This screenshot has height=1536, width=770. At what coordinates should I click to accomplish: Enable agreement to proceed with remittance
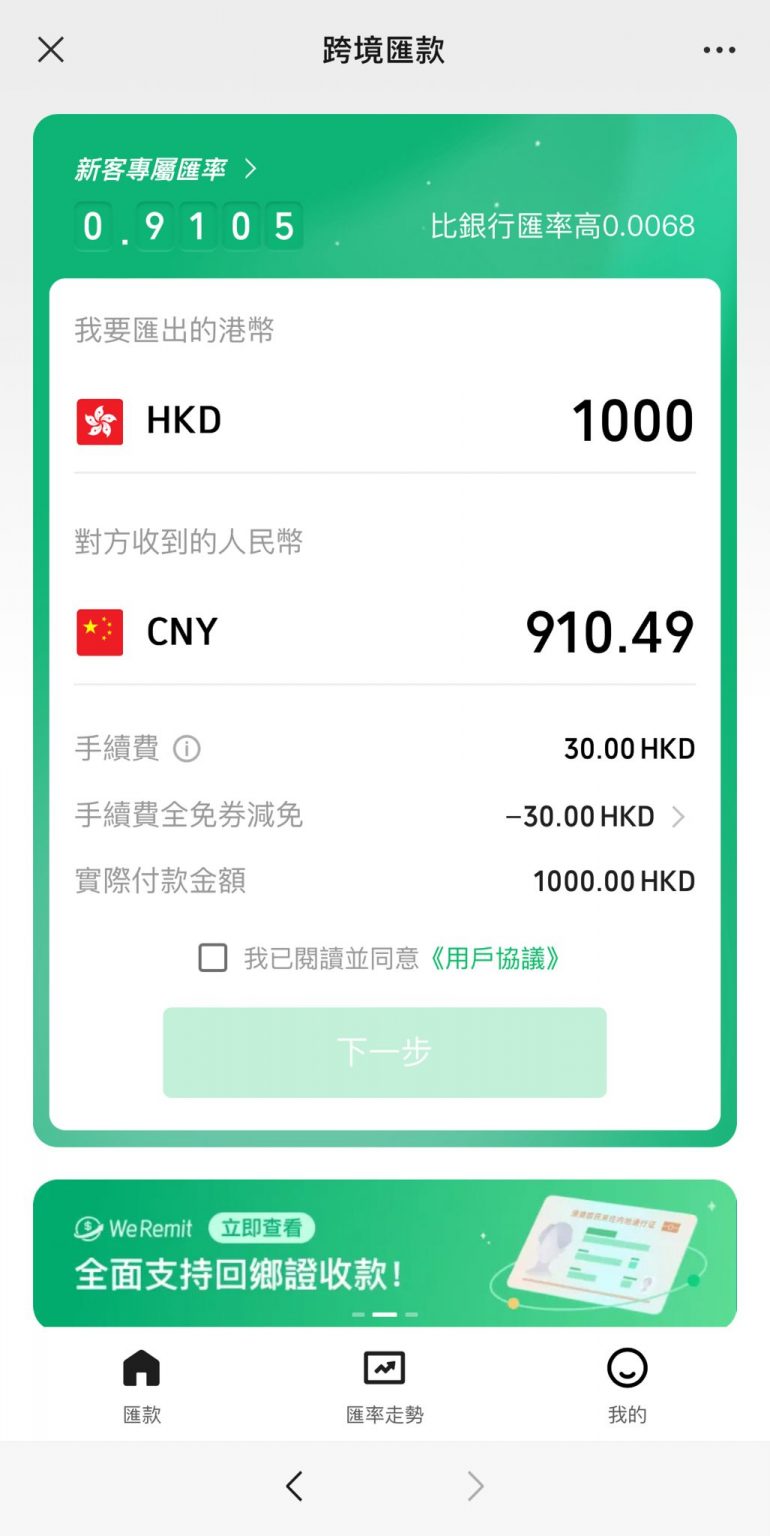pos(212,958)
